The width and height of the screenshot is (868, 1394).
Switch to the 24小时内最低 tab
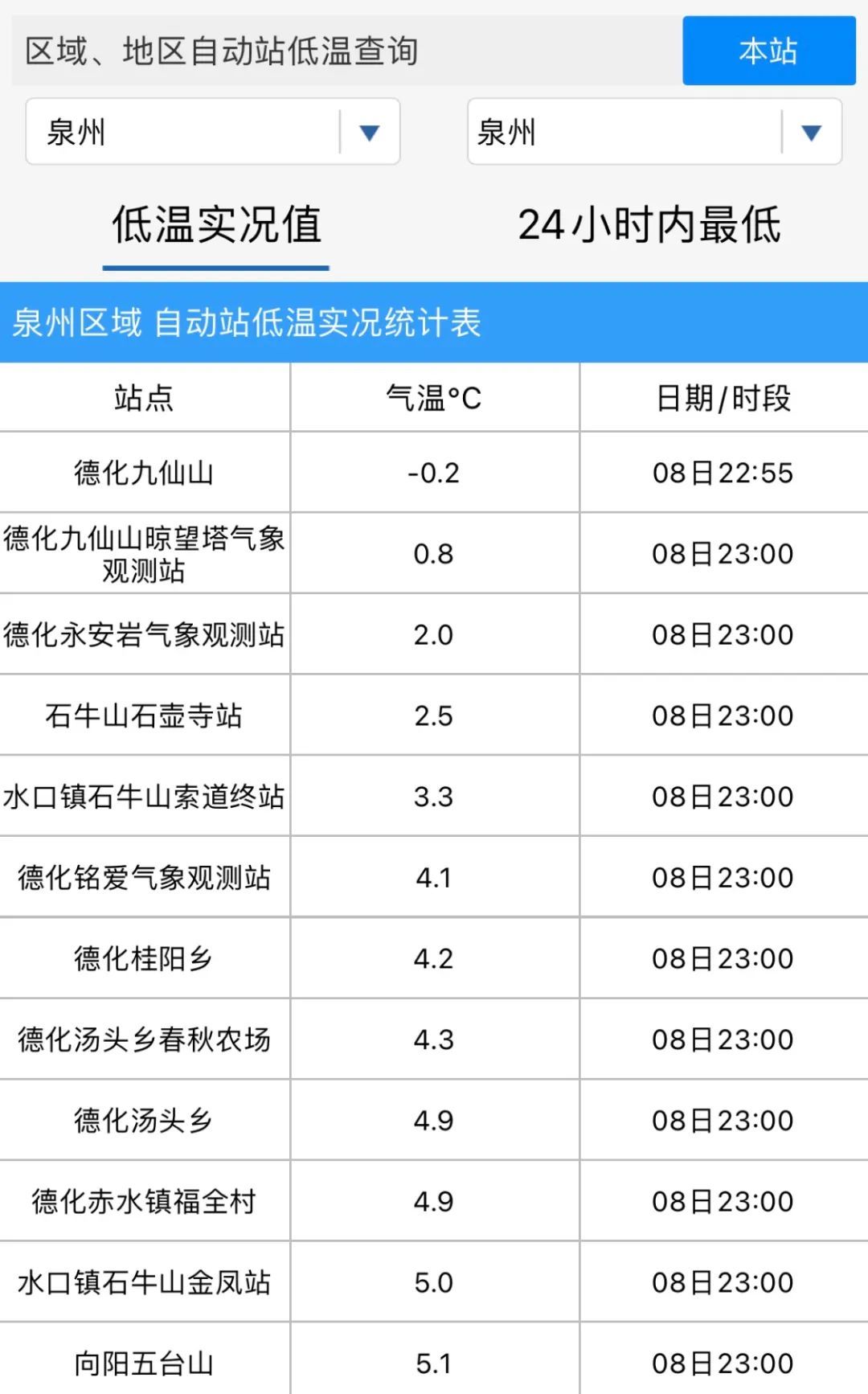(649, 225)
